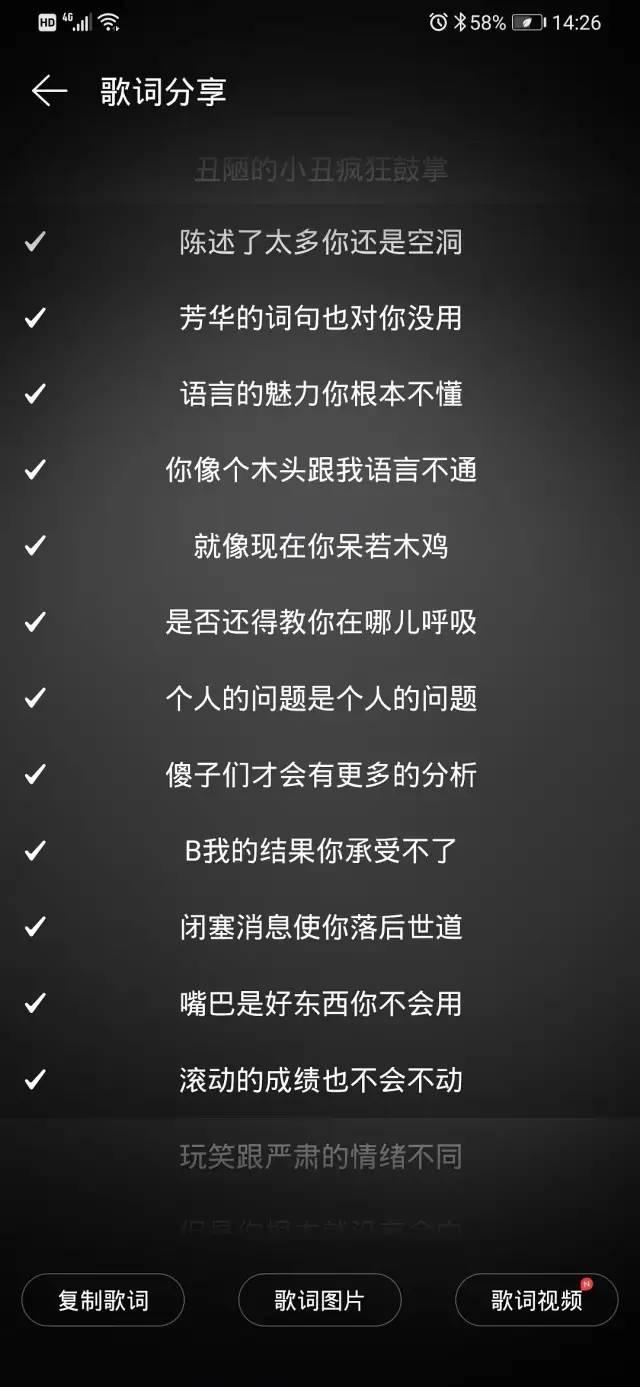Screen dimensions: 640x1387
Task: Deselect 闭塞消息使你落后世道
Action: point(320,927)
